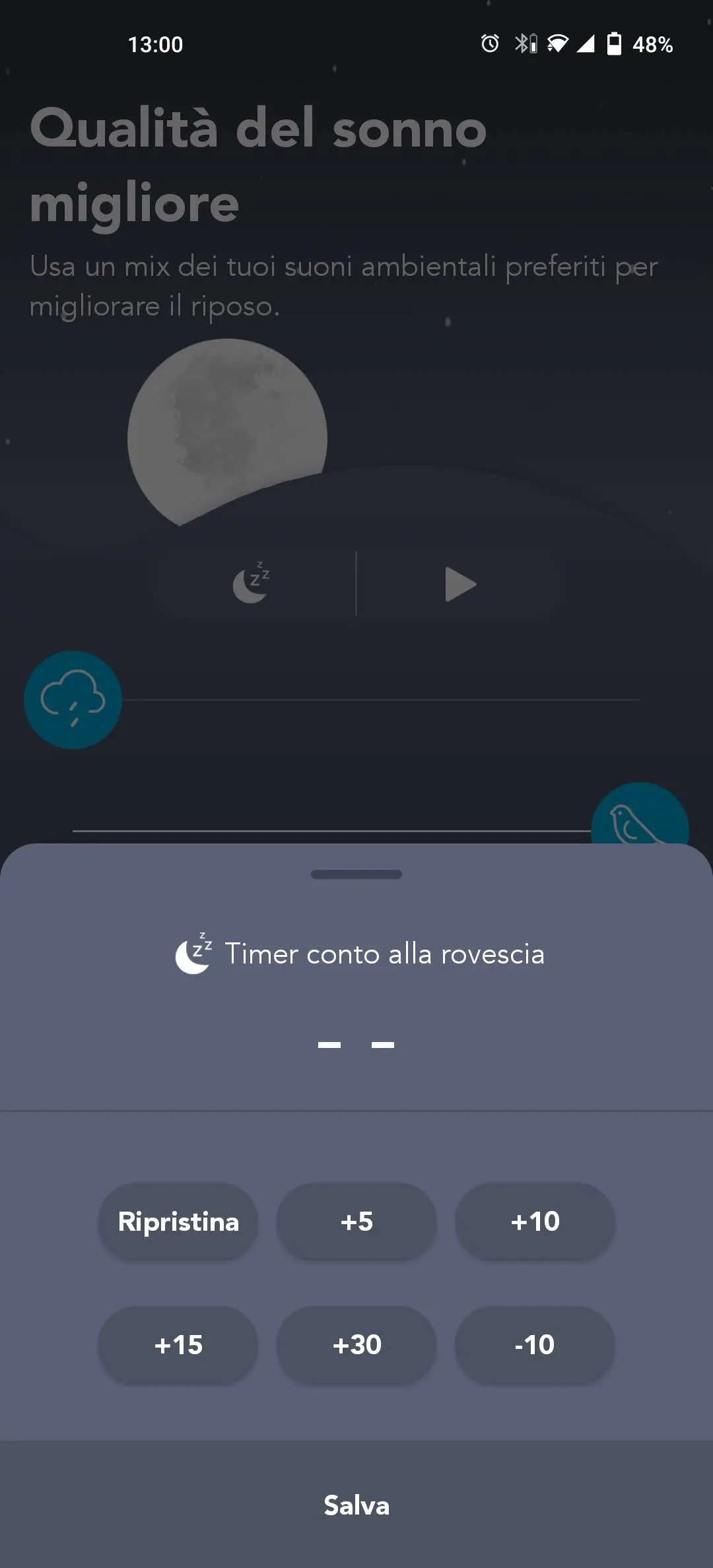Tap the moon Zz icon beside the timer title

tap(195, 954)
